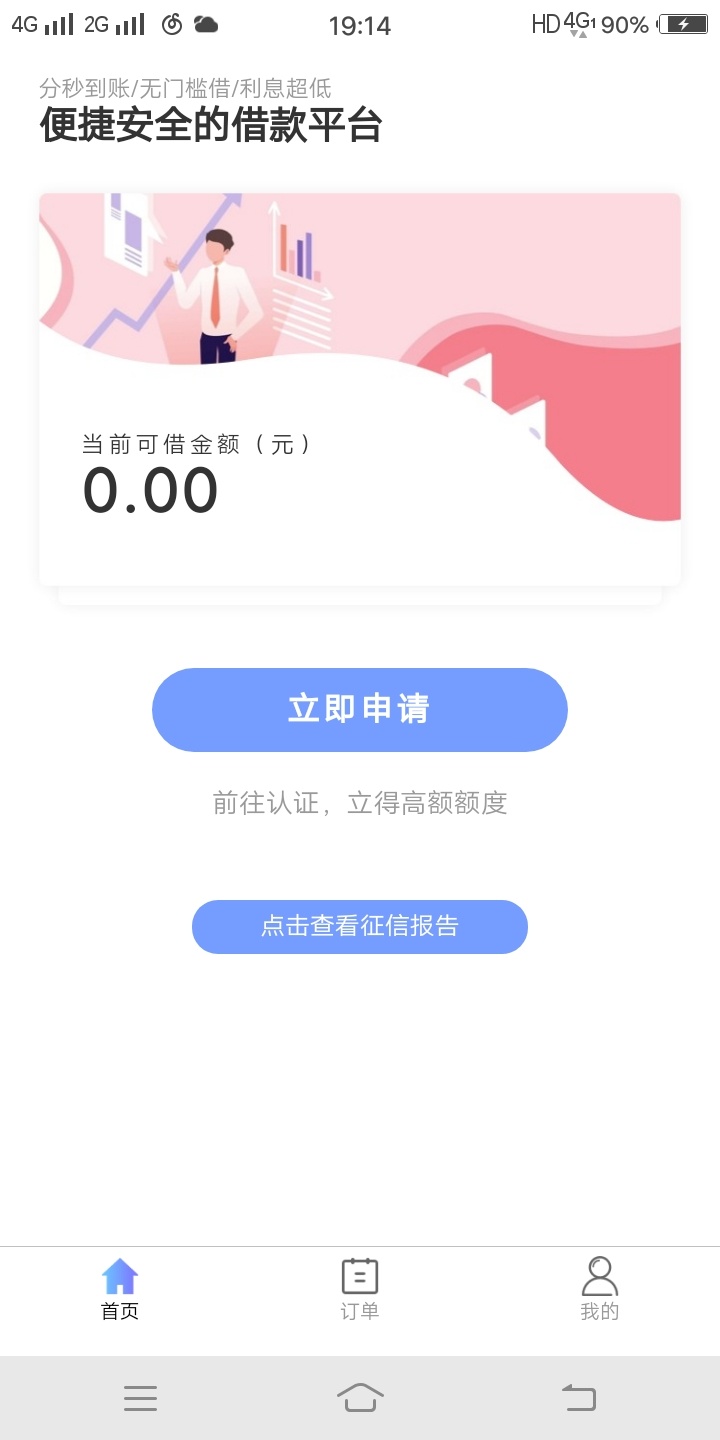The height and width of the screenshot is (1440, 720).
Task: Open 点击查看征信报告 credit report
Action: point(360,926)
